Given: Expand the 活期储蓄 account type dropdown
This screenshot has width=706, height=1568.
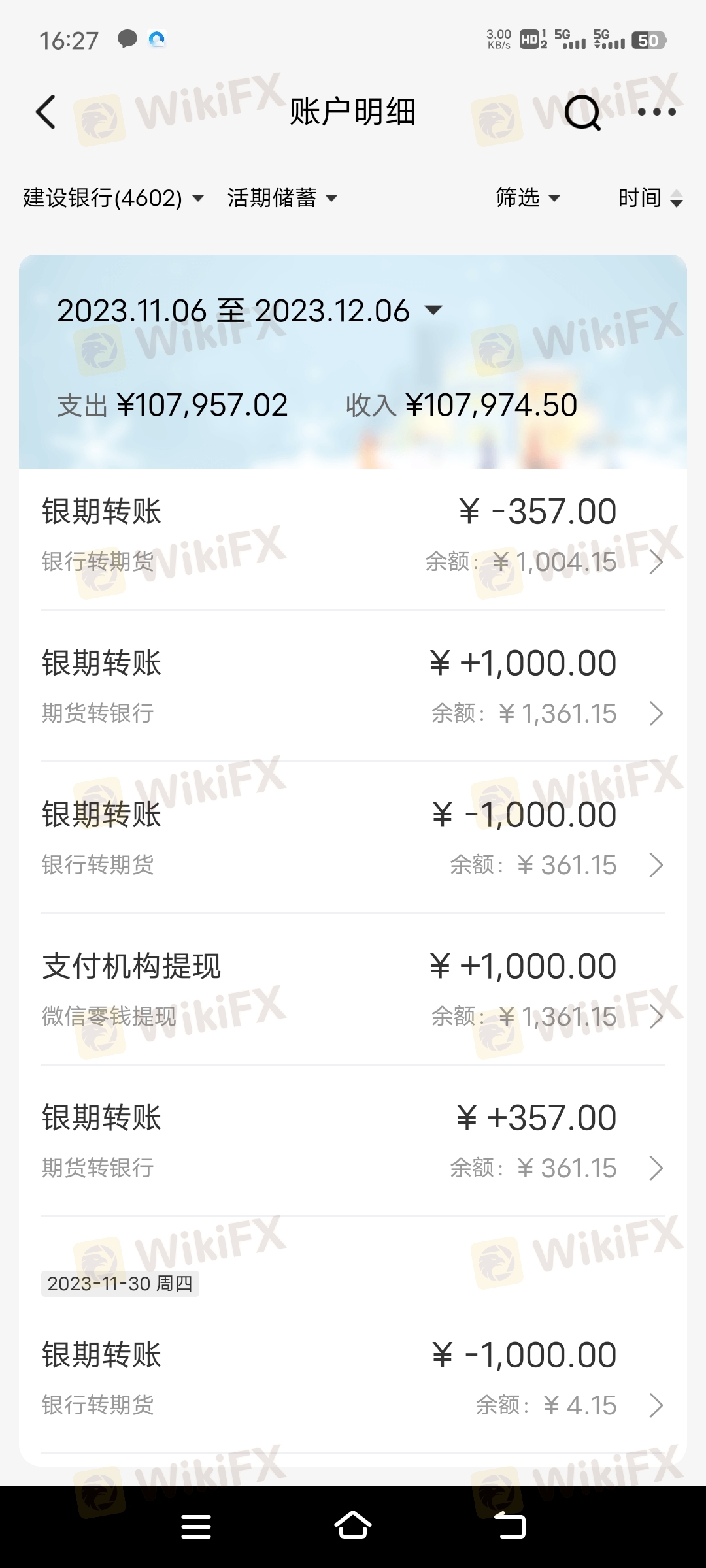Looking at the screenshot, I should coord(282,197).
